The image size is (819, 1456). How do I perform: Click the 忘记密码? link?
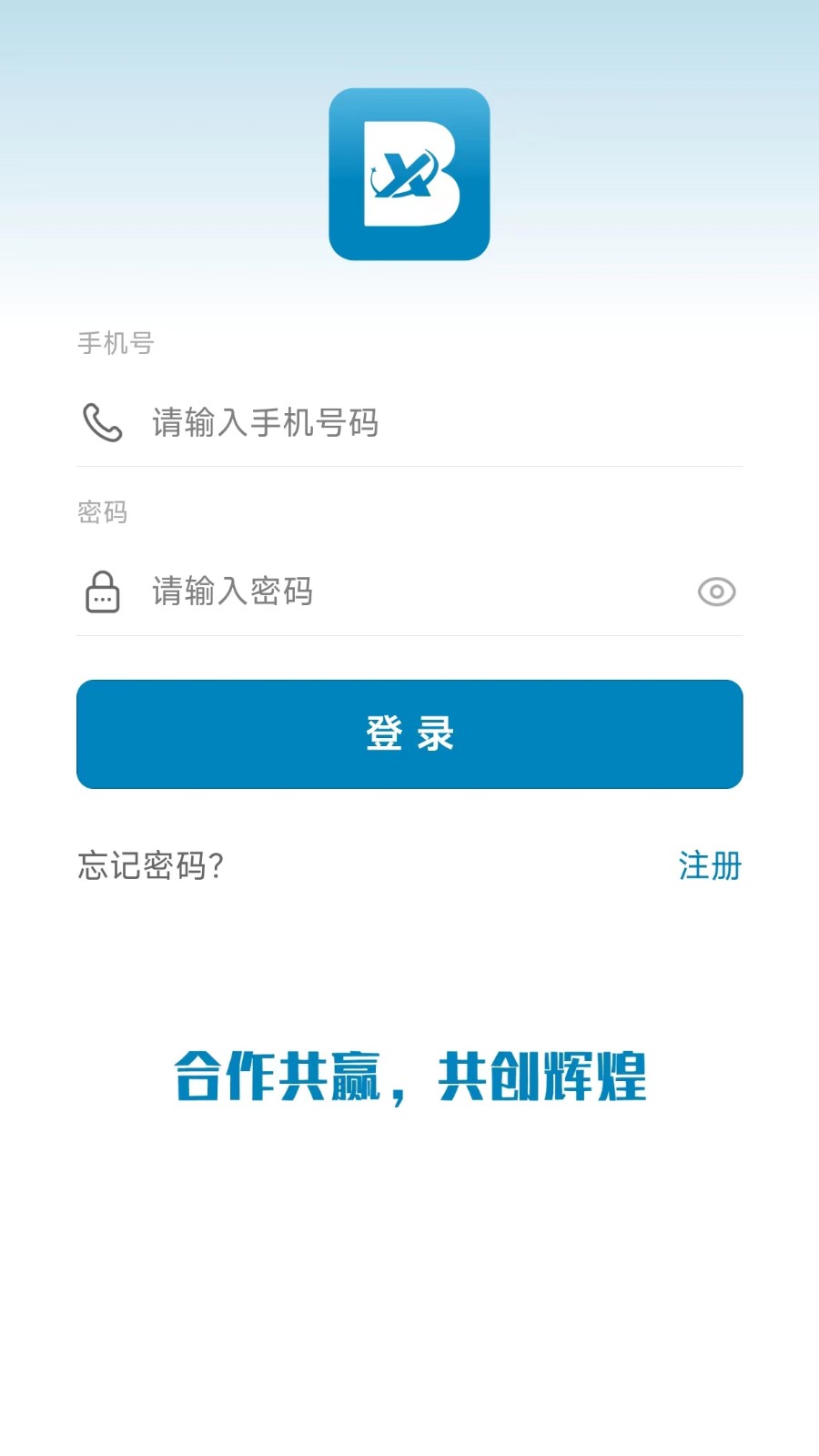(x=151, y=866)
